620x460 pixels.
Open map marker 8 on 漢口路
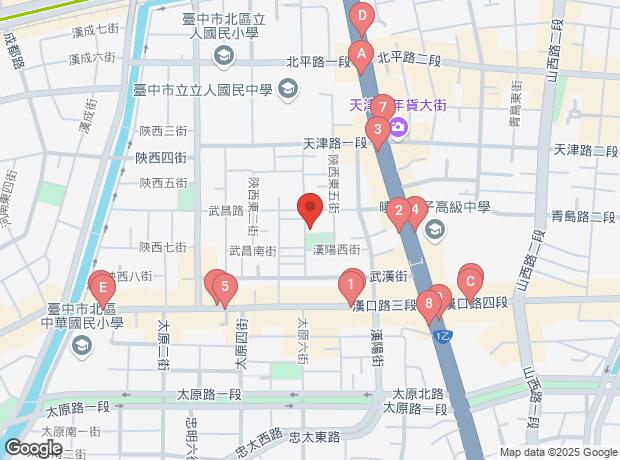[x=429, y=301]
